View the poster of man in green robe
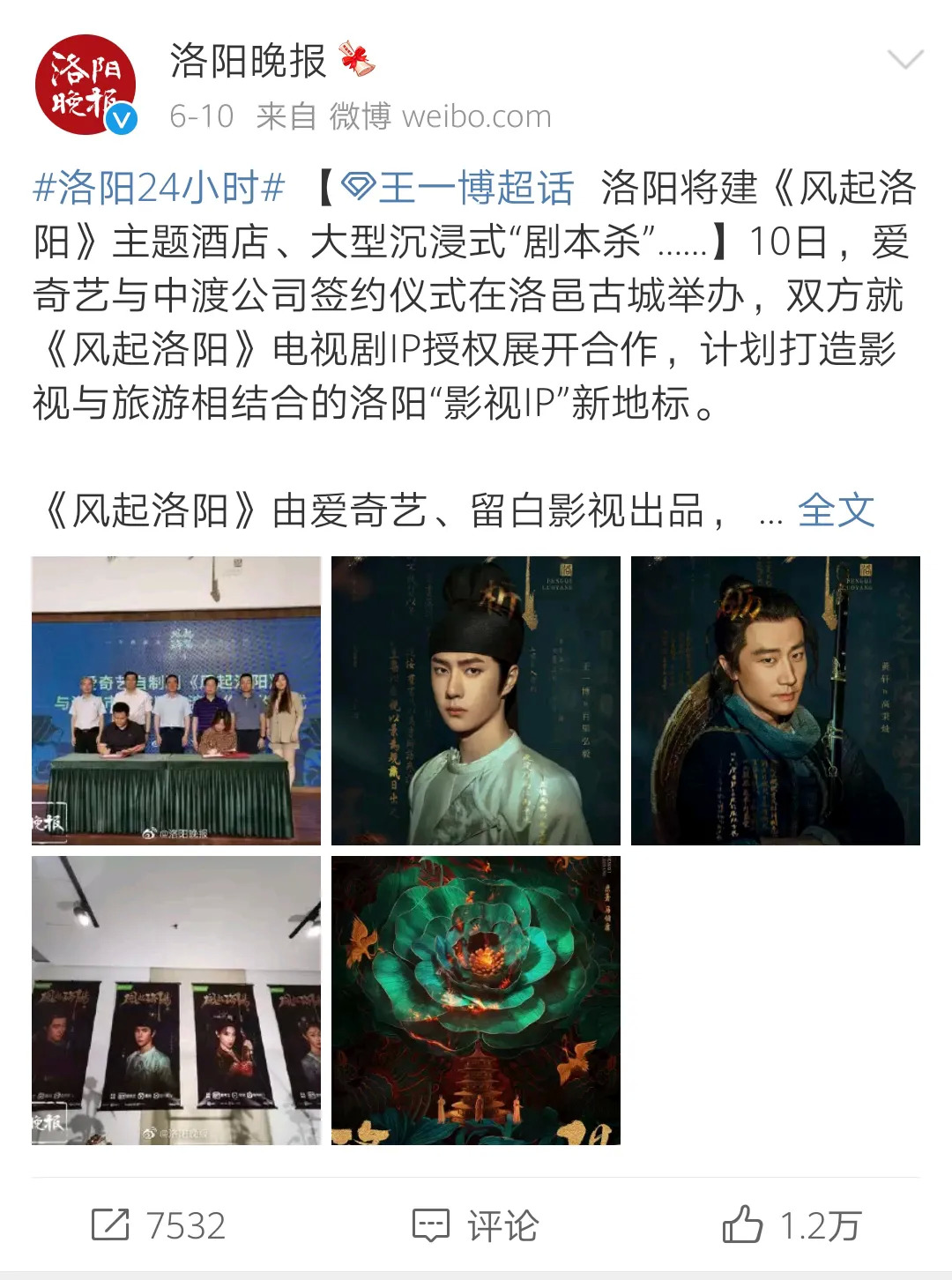 coord(476,701)
